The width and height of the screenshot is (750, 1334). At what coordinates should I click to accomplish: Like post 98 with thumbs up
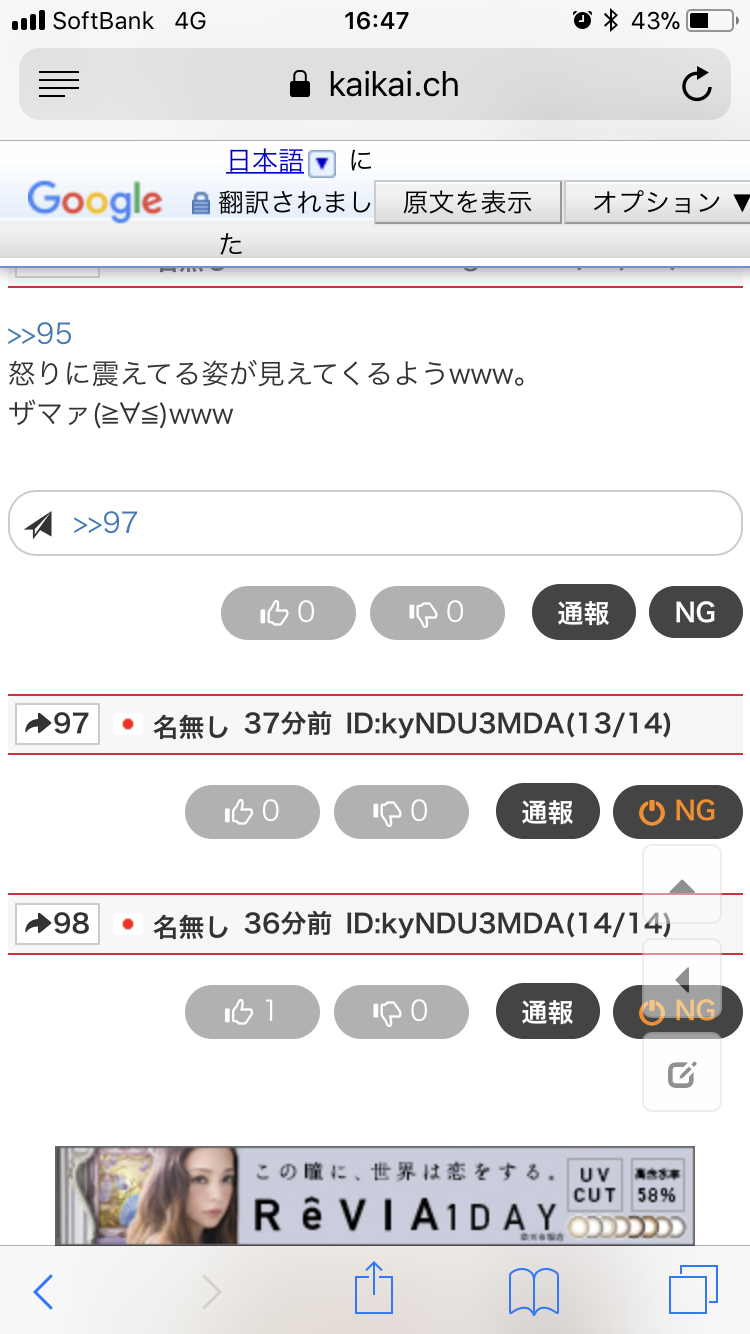click(x=252, y=1012)
